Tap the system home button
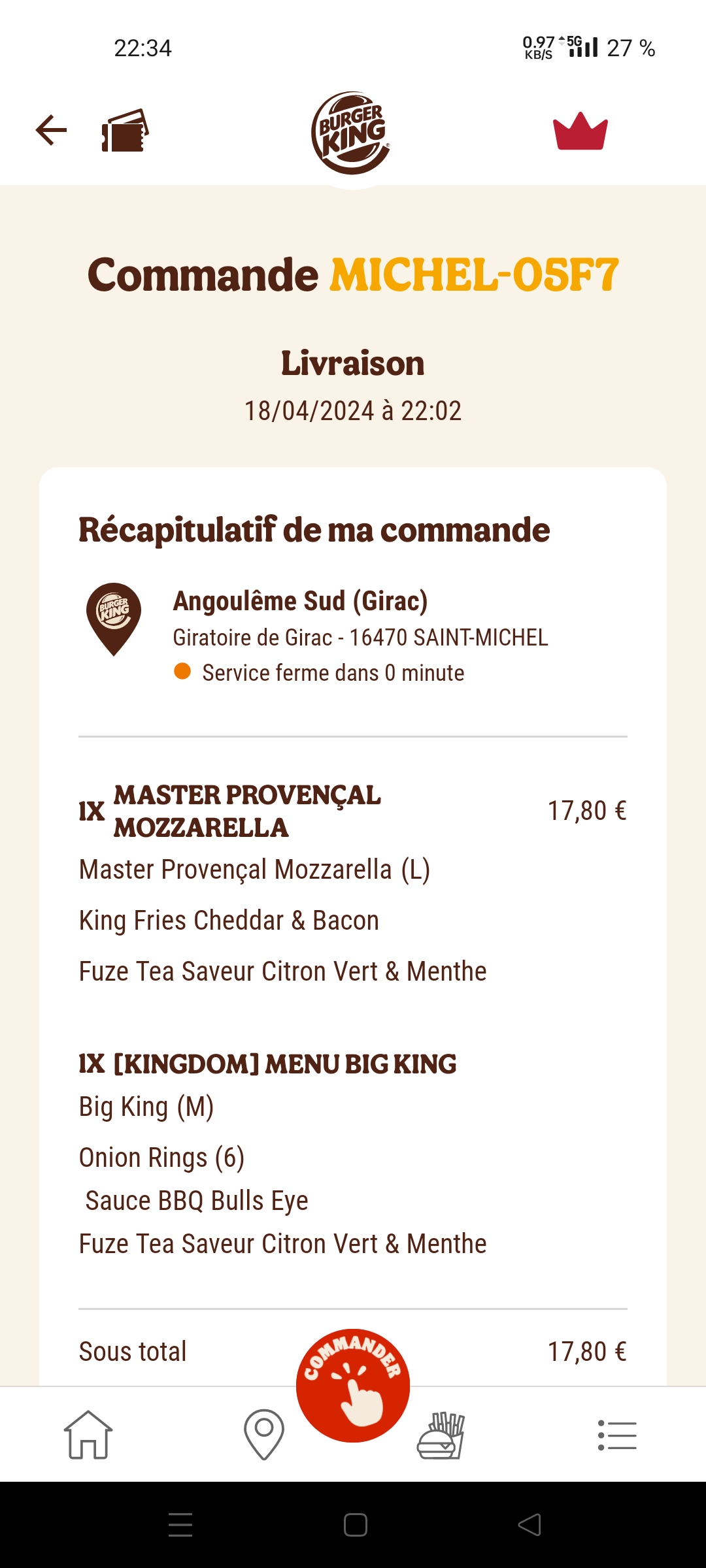The width and height of the screenshot is (706, 1568). point(355,1525)
